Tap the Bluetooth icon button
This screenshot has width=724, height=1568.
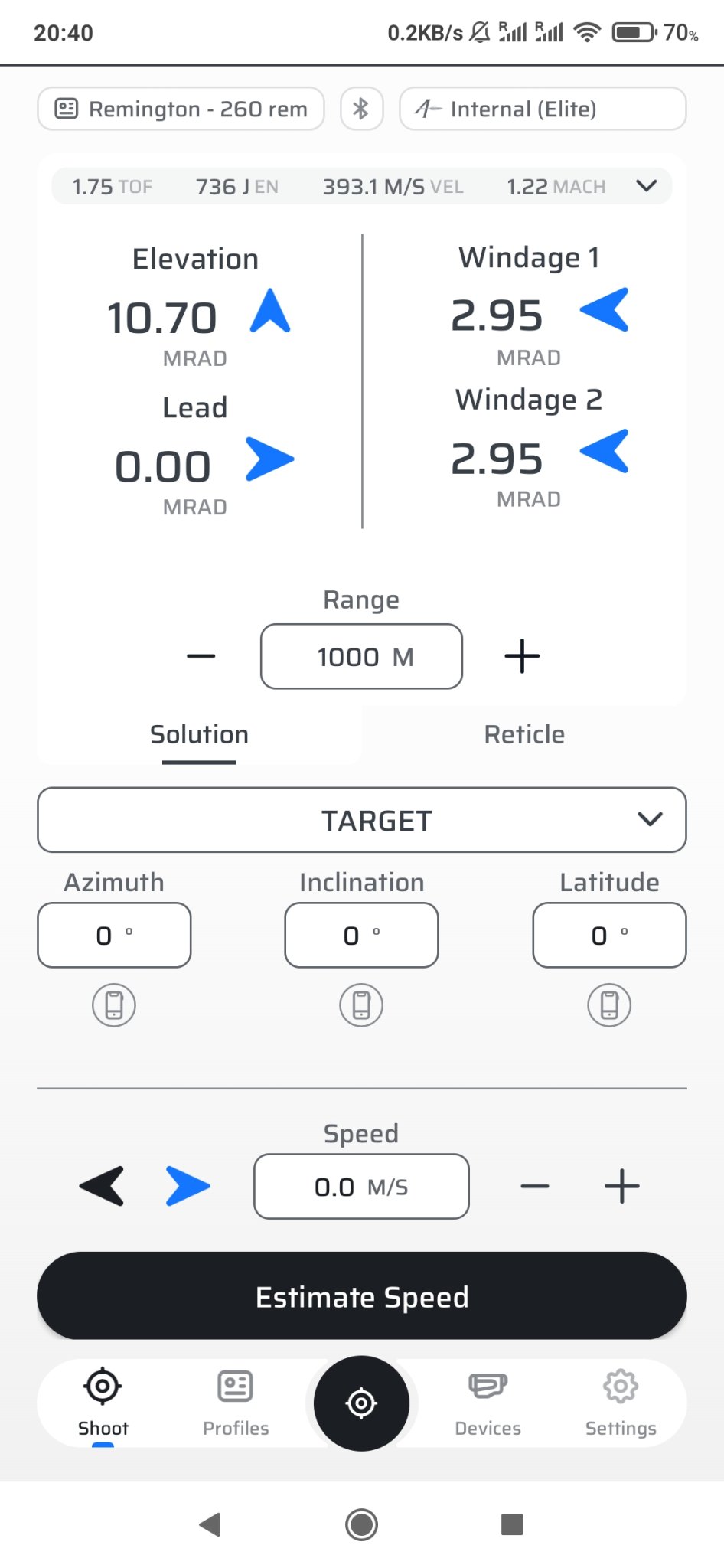(361, 109)
